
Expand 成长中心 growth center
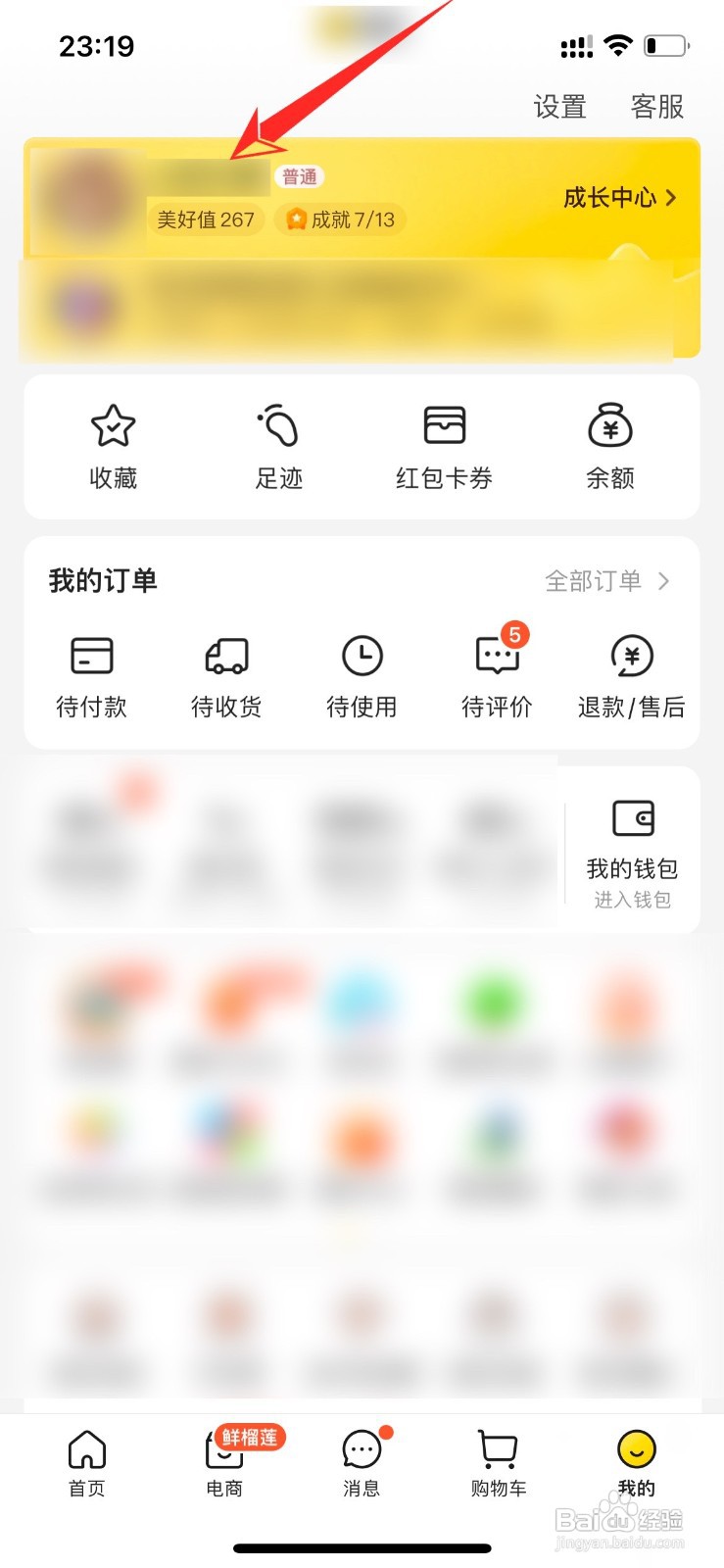coord(619,197)
